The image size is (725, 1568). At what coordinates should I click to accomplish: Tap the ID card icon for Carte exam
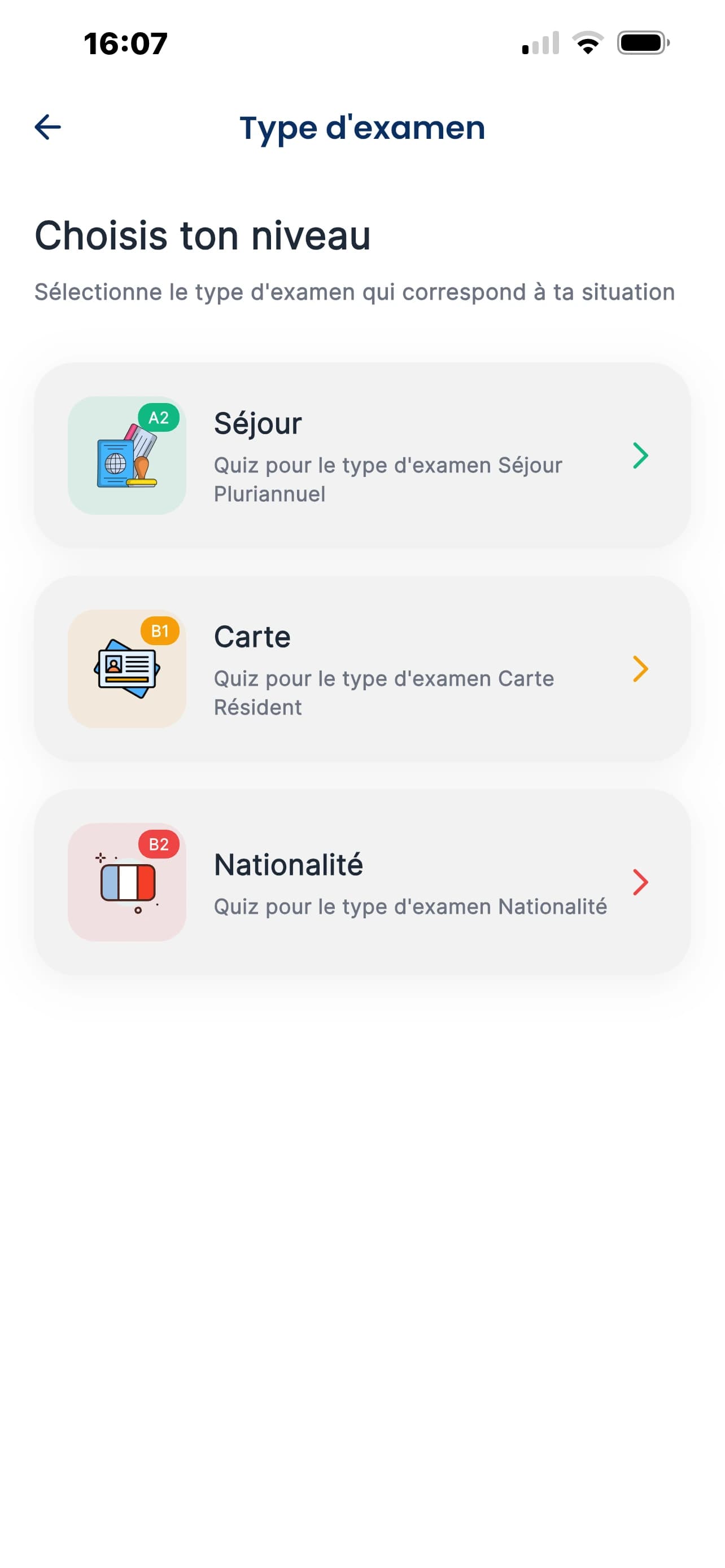(126, 669)
